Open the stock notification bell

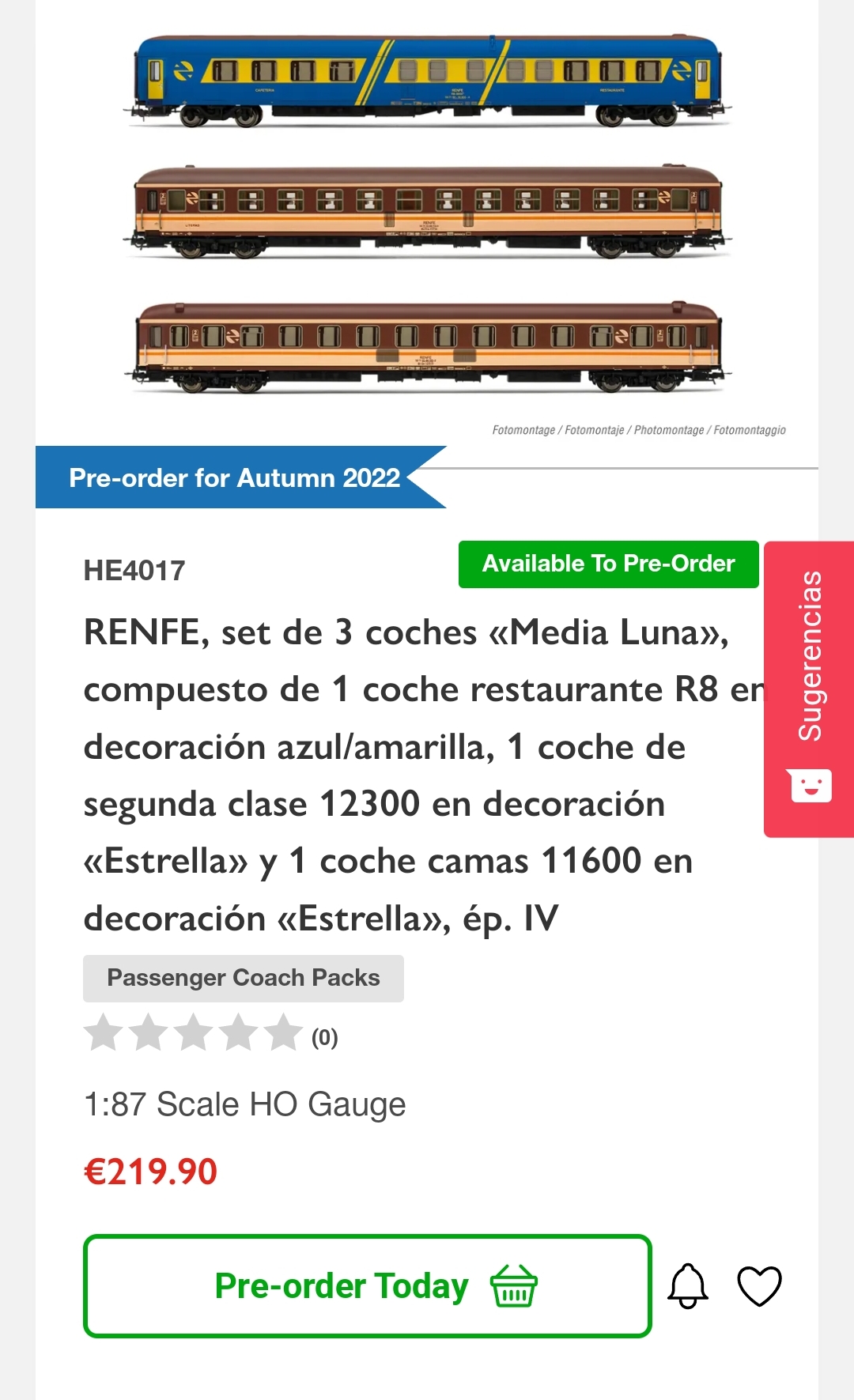(688, 1286)
